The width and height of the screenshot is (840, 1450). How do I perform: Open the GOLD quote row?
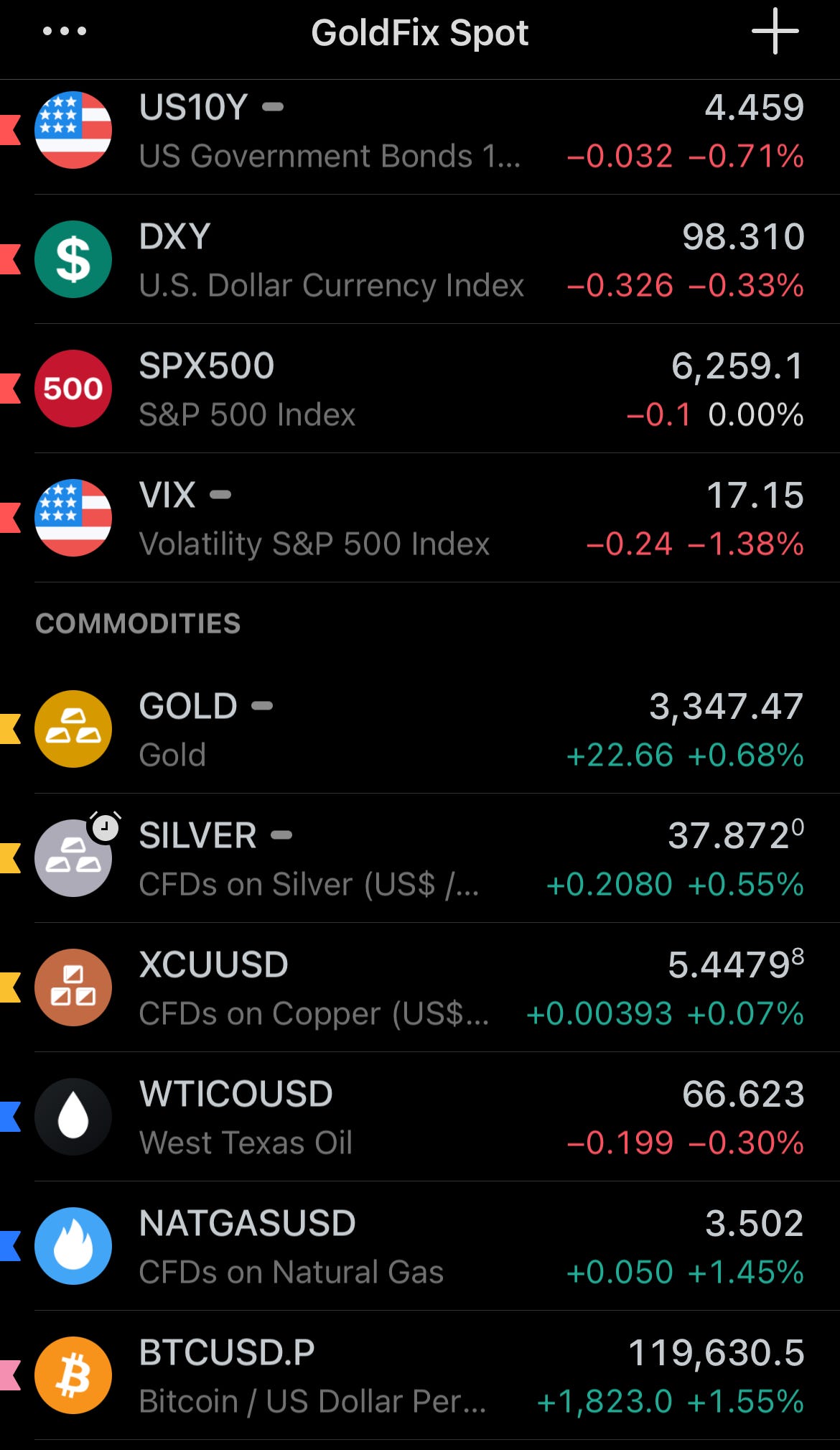click(420, 729)
